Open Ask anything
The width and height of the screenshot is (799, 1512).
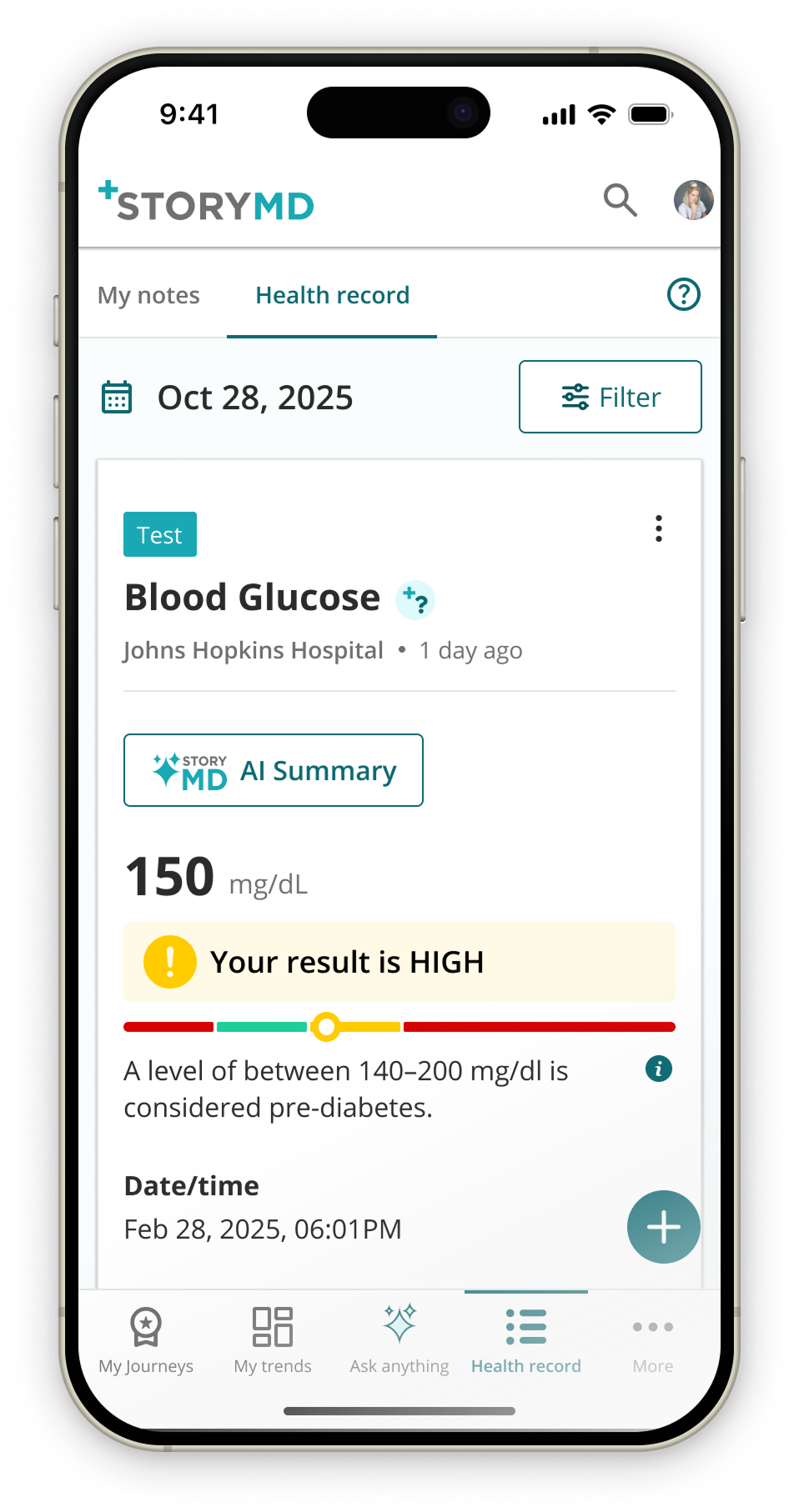pos(399,1339)
